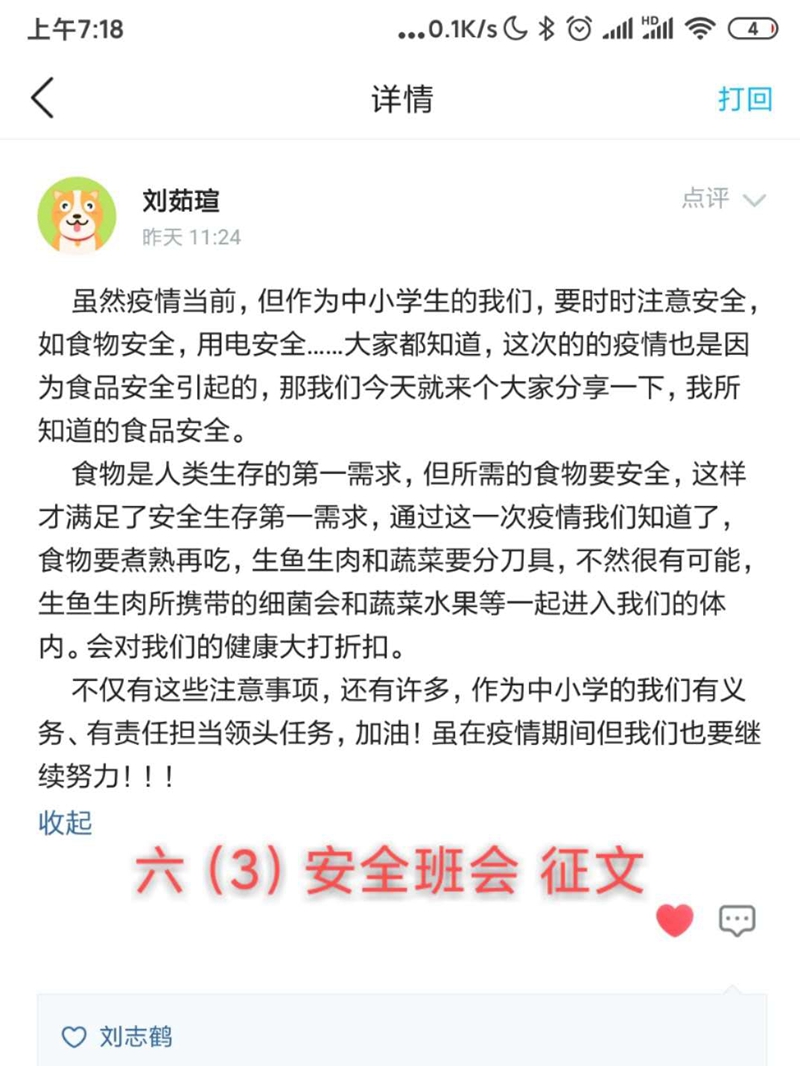Like the post with the heart icon
The image size is (800, 1066).
coord(675,919)
